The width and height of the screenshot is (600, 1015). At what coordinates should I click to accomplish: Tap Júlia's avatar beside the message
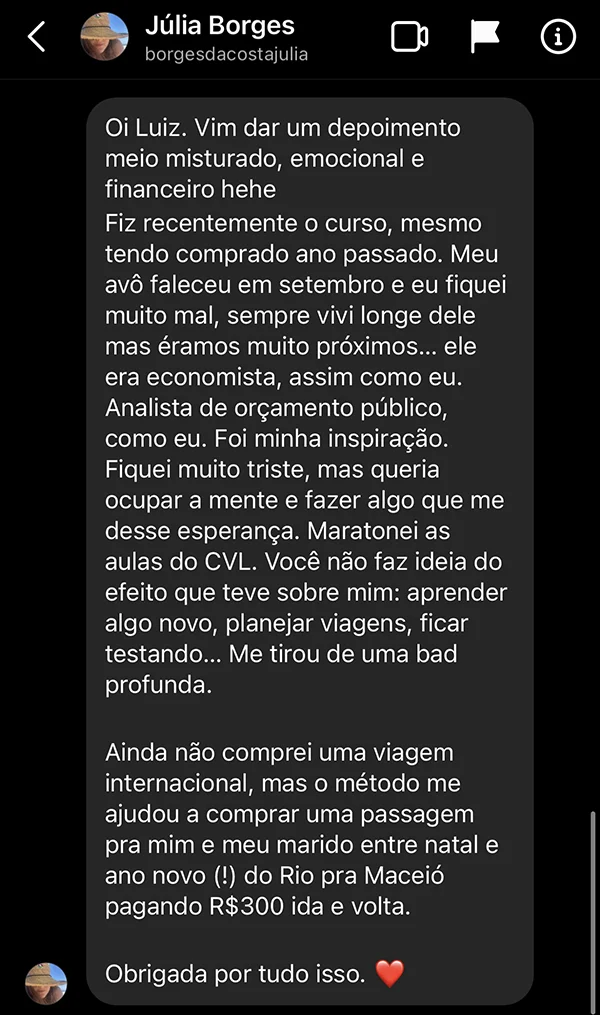[x=46, y=983]
